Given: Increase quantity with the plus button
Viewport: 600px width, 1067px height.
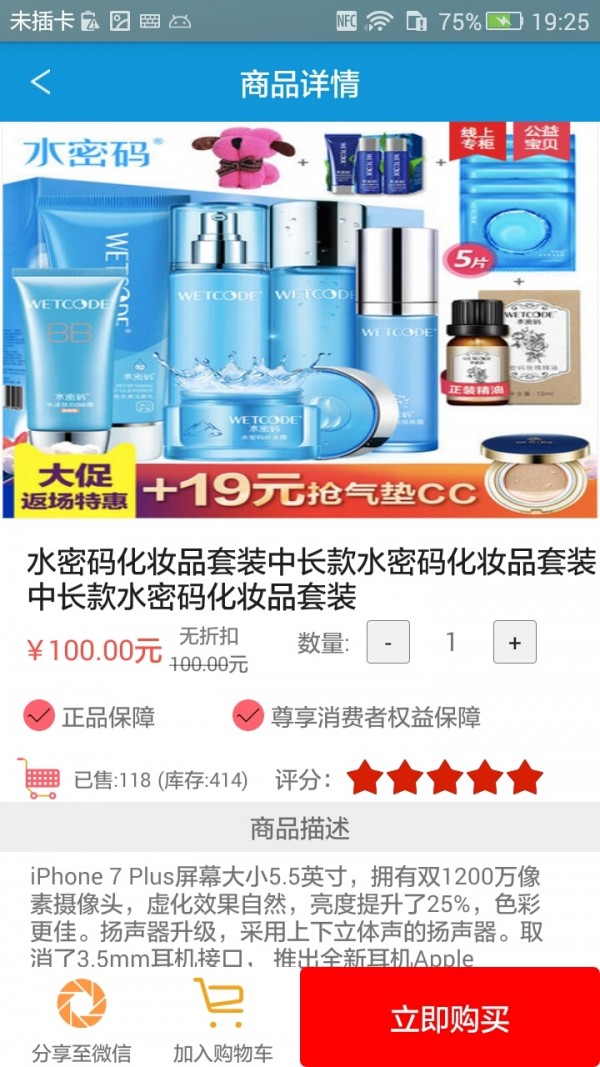Looking at the screenshot, I should pyautogui.click(x=514, y=642).
